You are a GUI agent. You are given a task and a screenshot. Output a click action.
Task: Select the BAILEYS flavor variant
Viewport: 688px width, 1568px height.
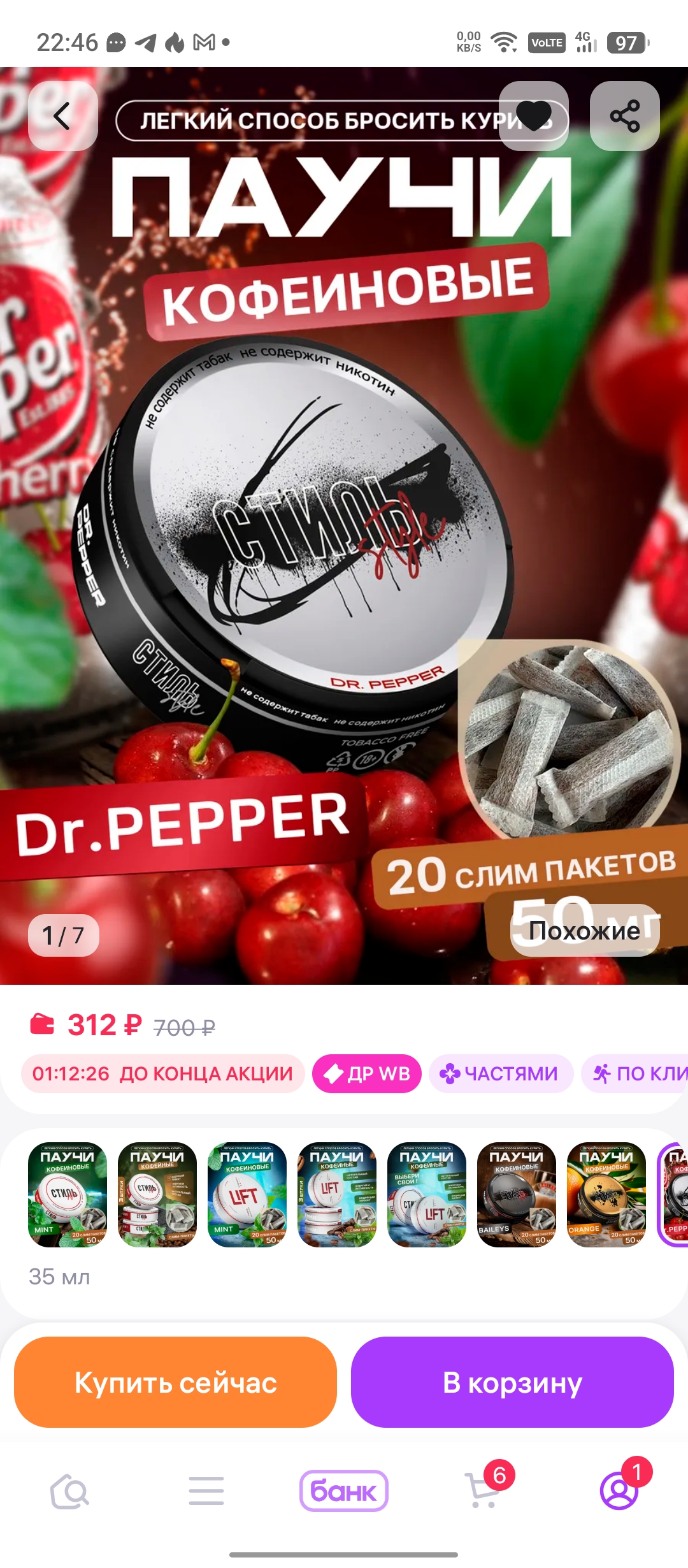pos(517,1194)
